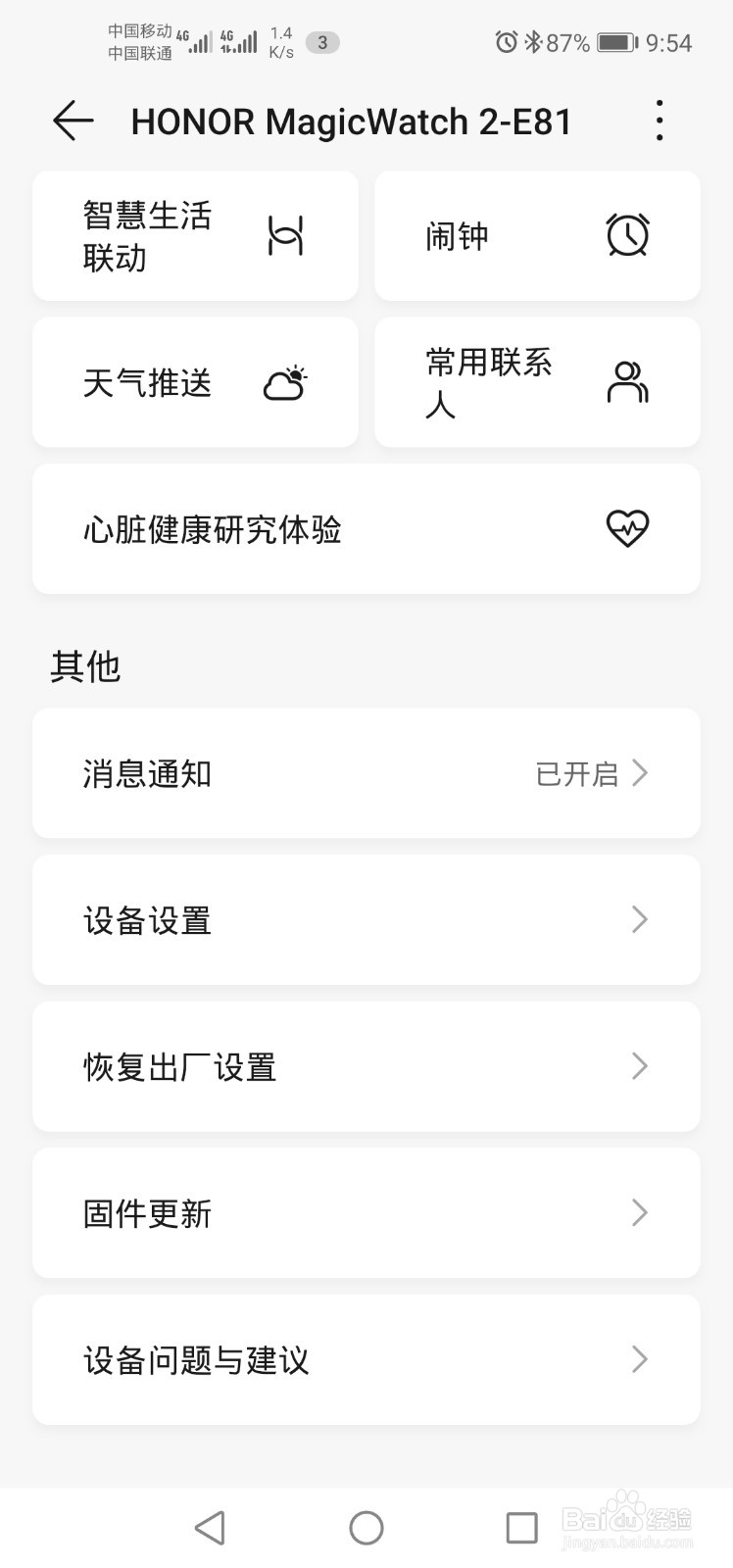Tap the Home circle navigation button

[x=366, y=1527]
